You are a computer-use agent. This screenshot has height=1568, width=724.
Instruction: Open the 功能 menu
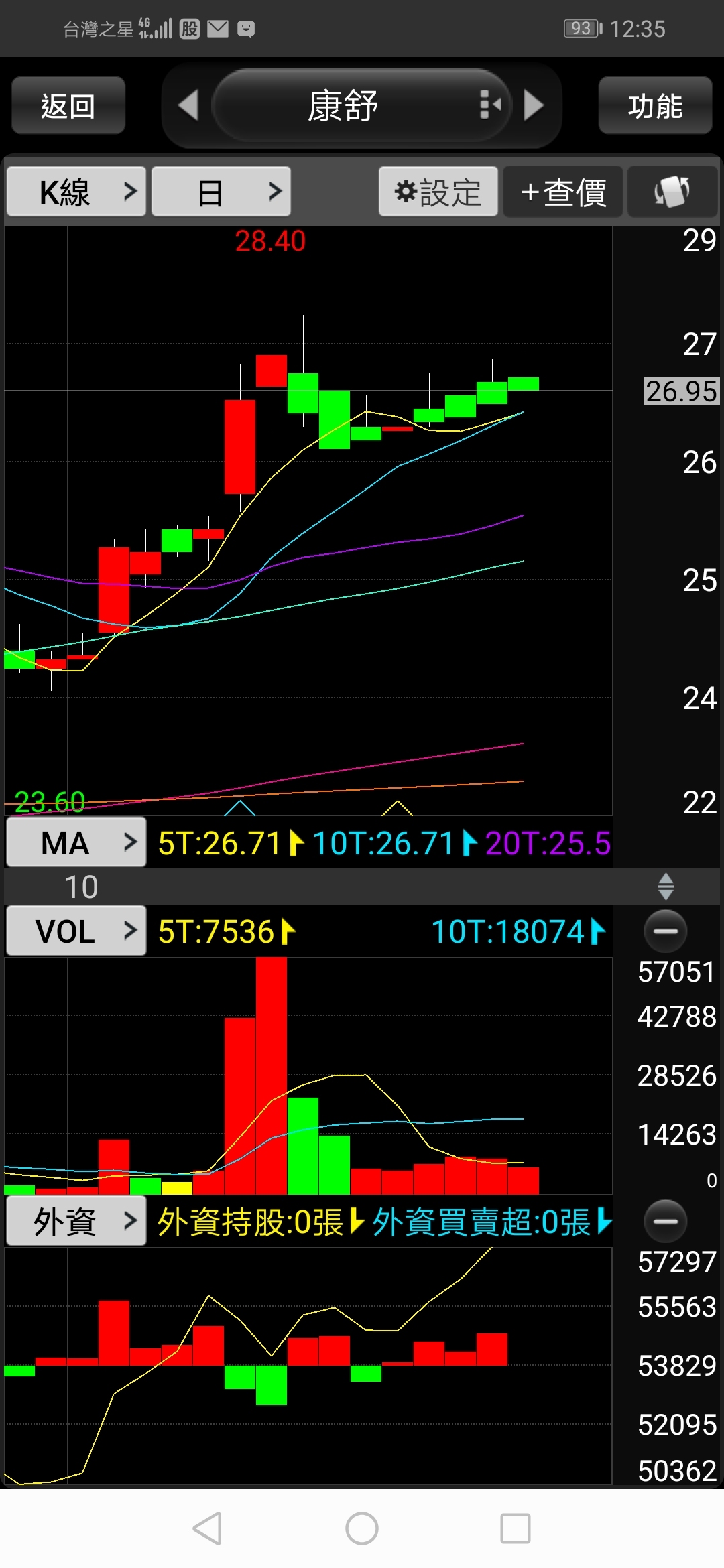coord(655,106)
